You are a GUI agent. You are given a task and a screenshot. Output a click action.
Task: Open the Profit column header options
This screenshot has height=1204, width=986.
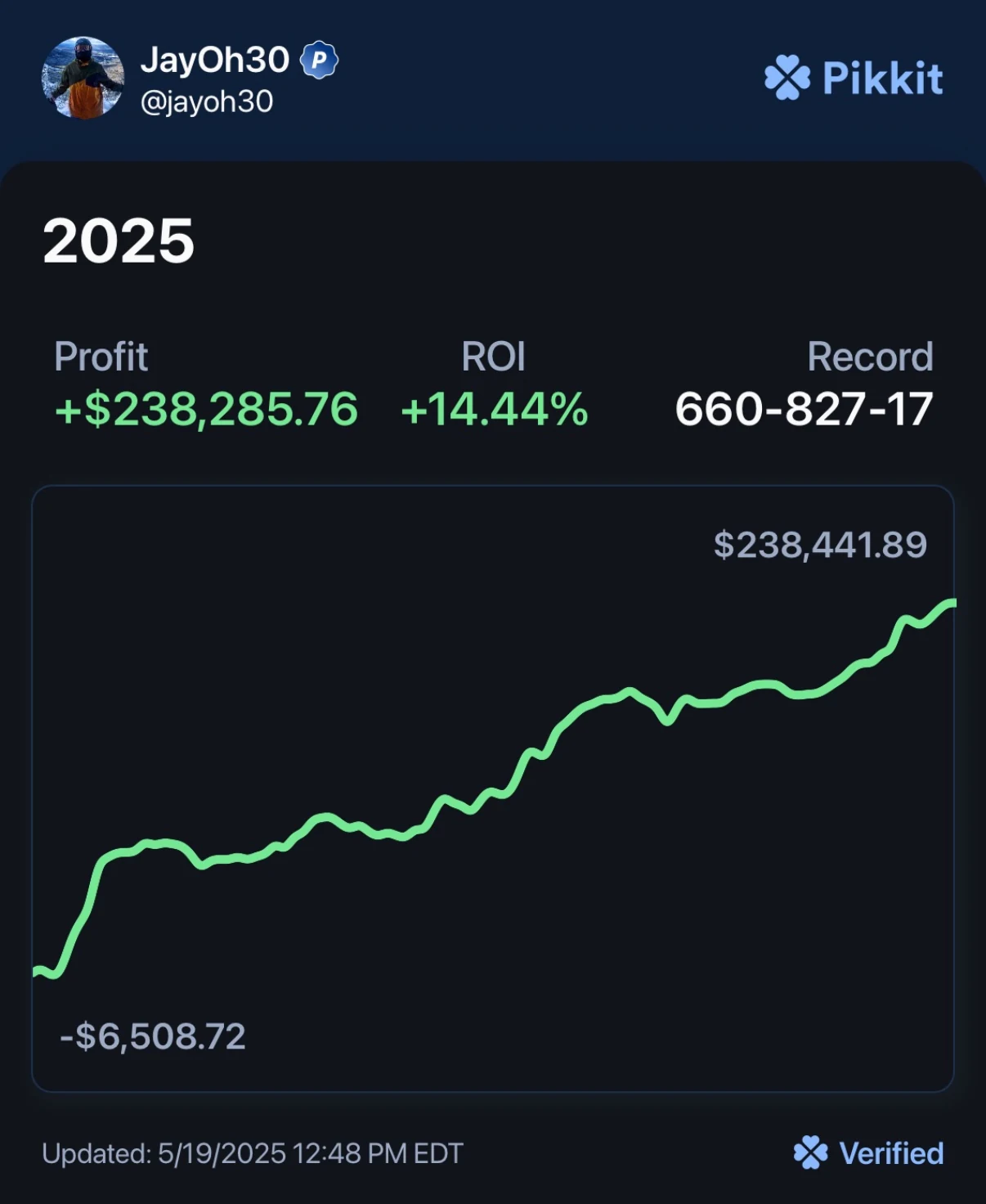[x=100, y=356]
